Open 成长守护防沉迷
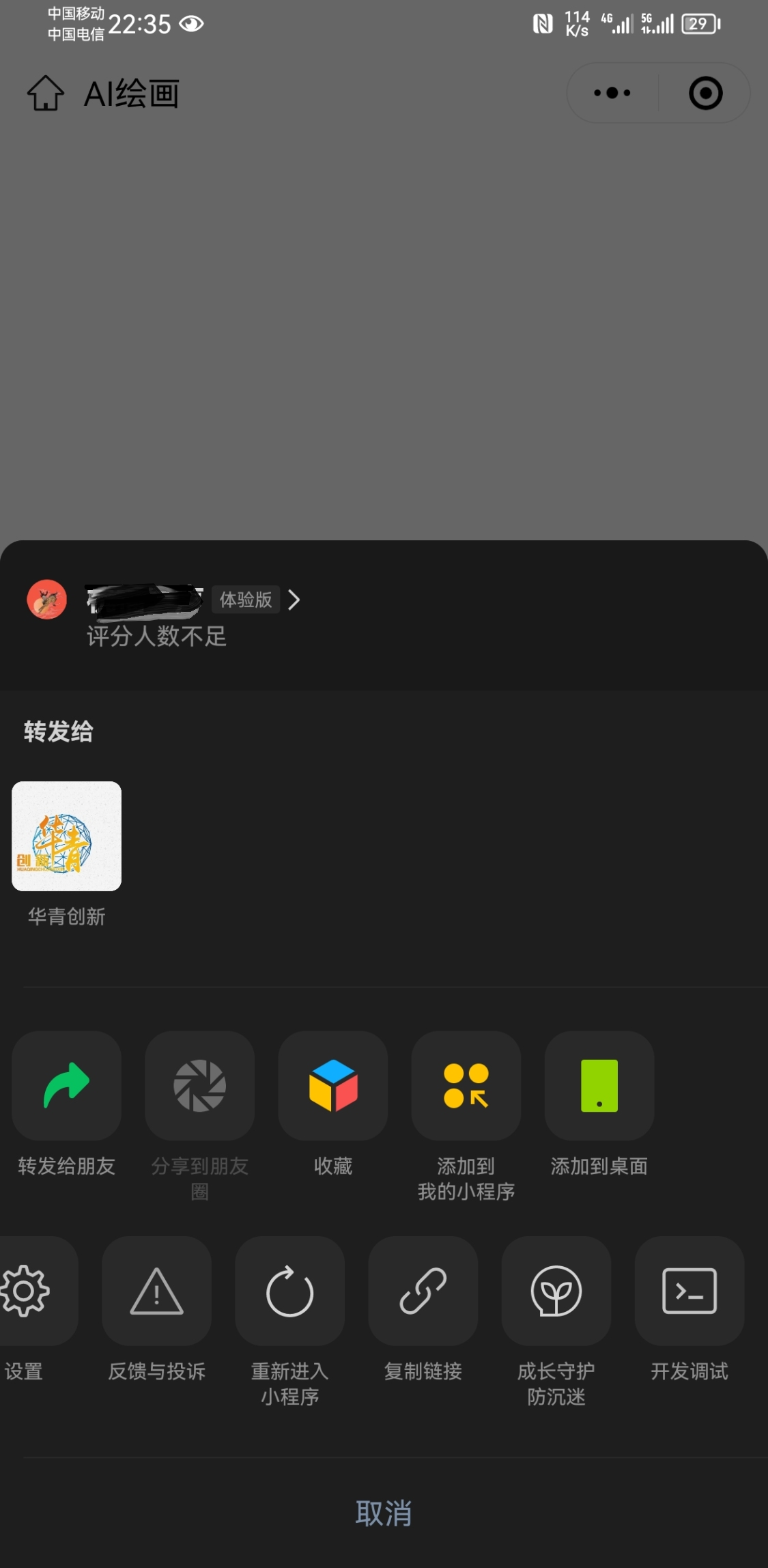 click(556, 1291)
